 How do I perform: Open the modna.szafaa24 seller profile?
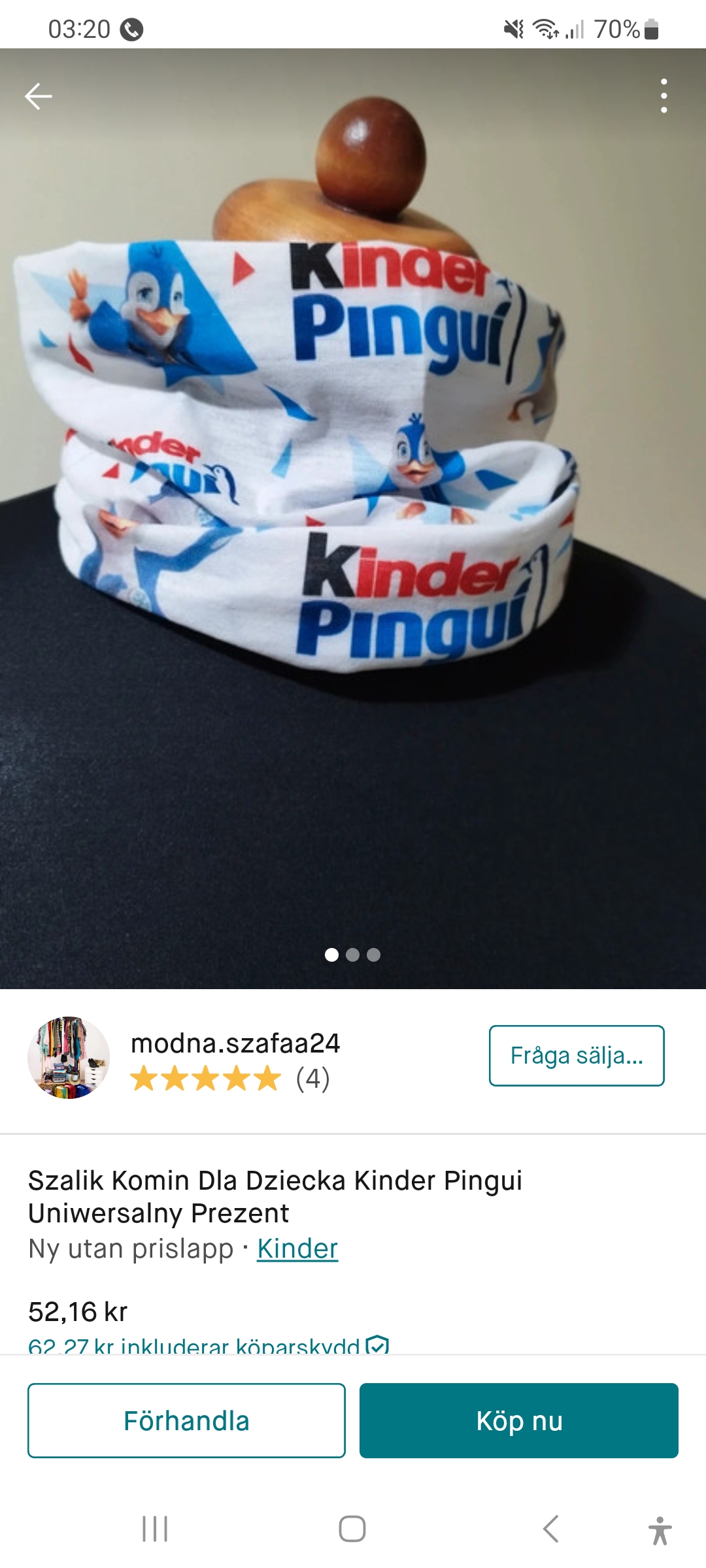click(234, 1043)
